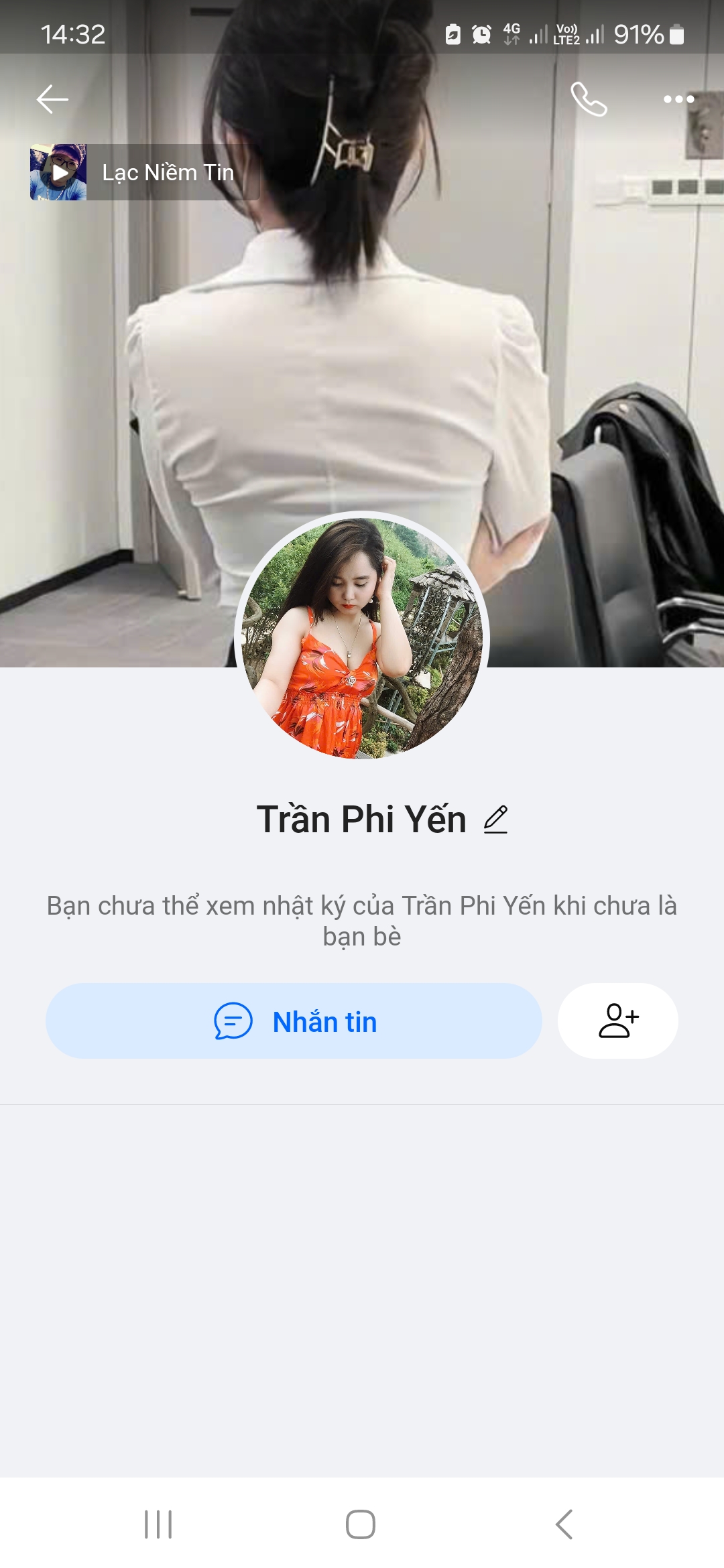The image size is (724, 1568).
Task: Open recent apps from navigation bar
Action: (x=158, y=1524)
